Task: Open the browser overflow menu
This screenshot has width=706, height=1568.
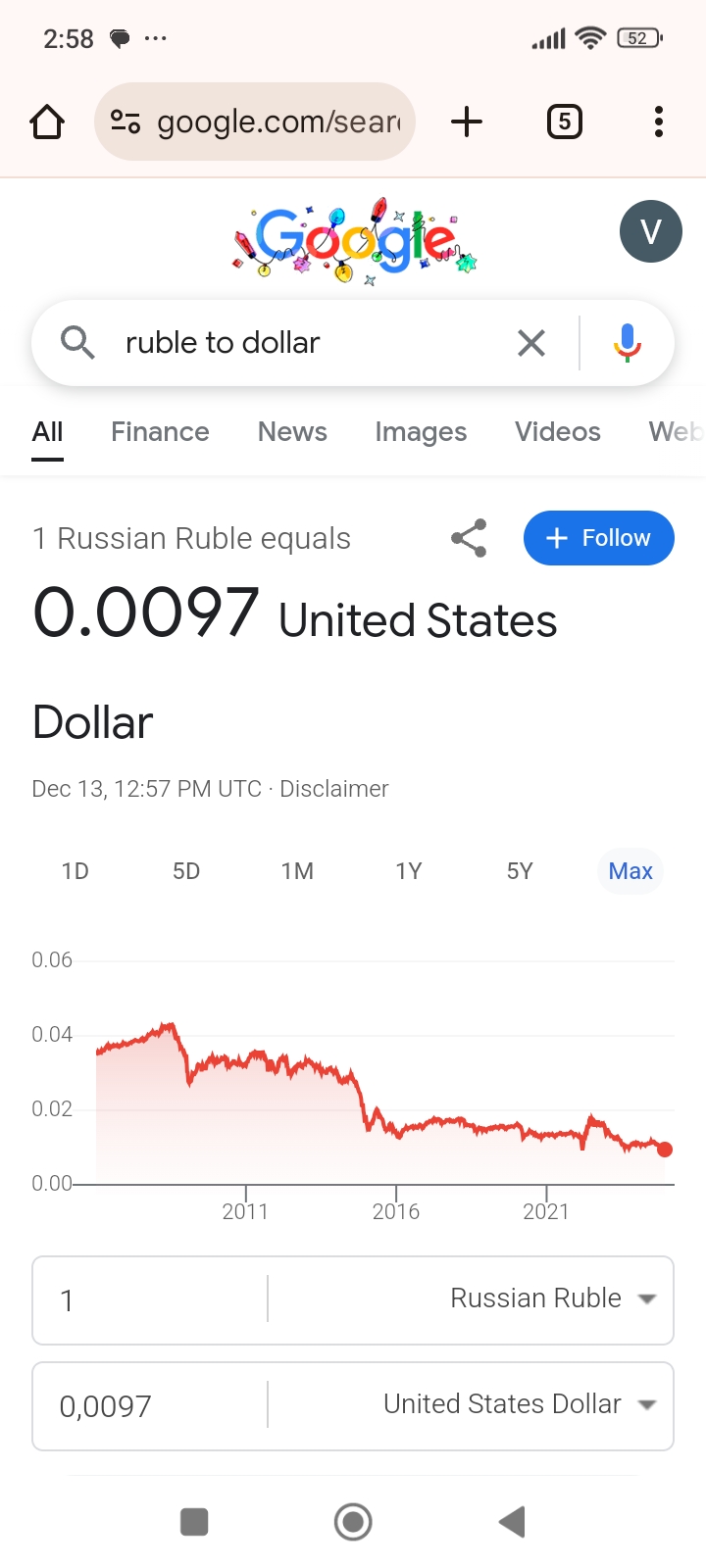Action: pos(659,122)
